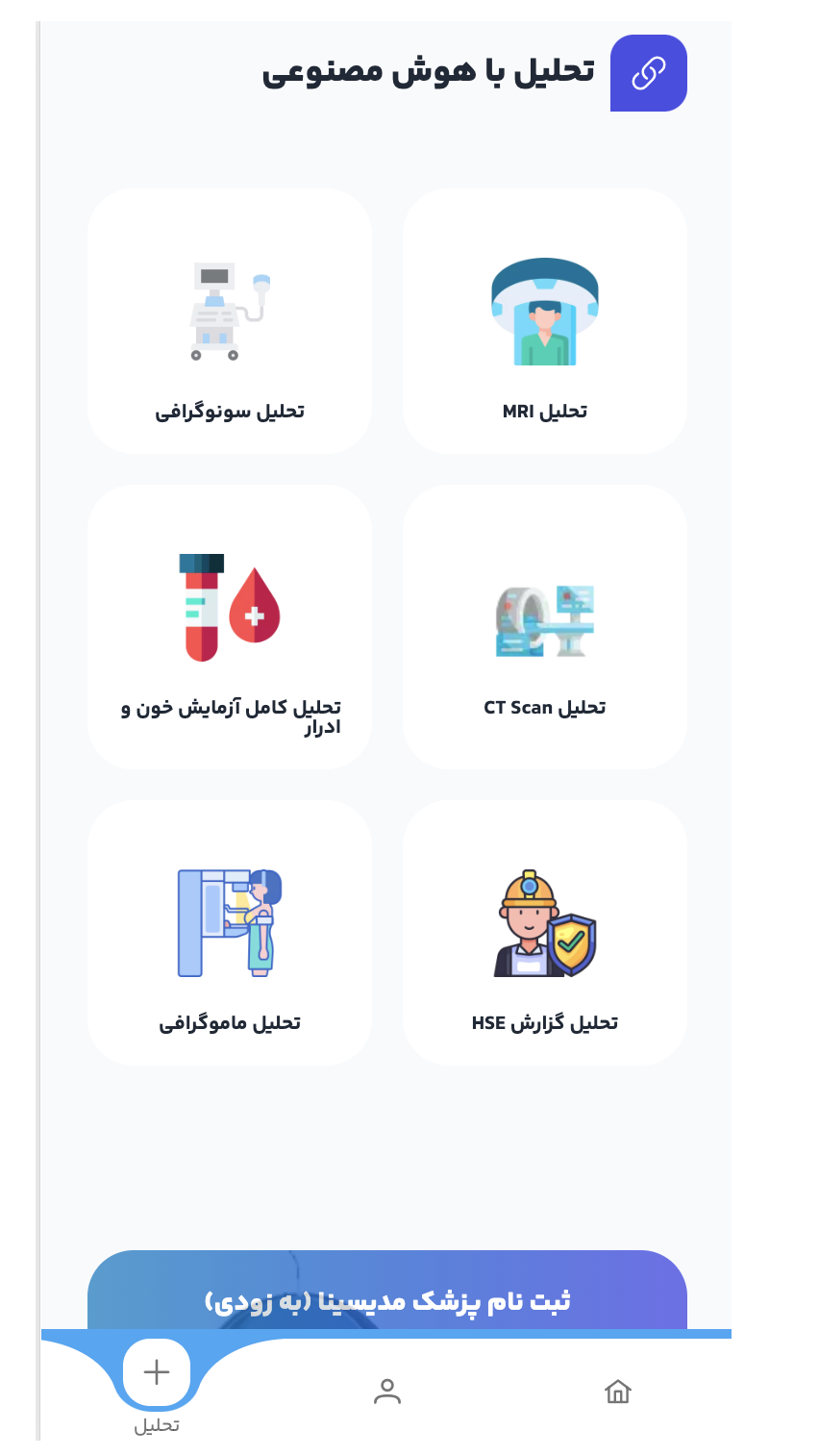Select the CT Scan analysis card
The height and width of the screenshot is (1456, 819).
point(544,627)
